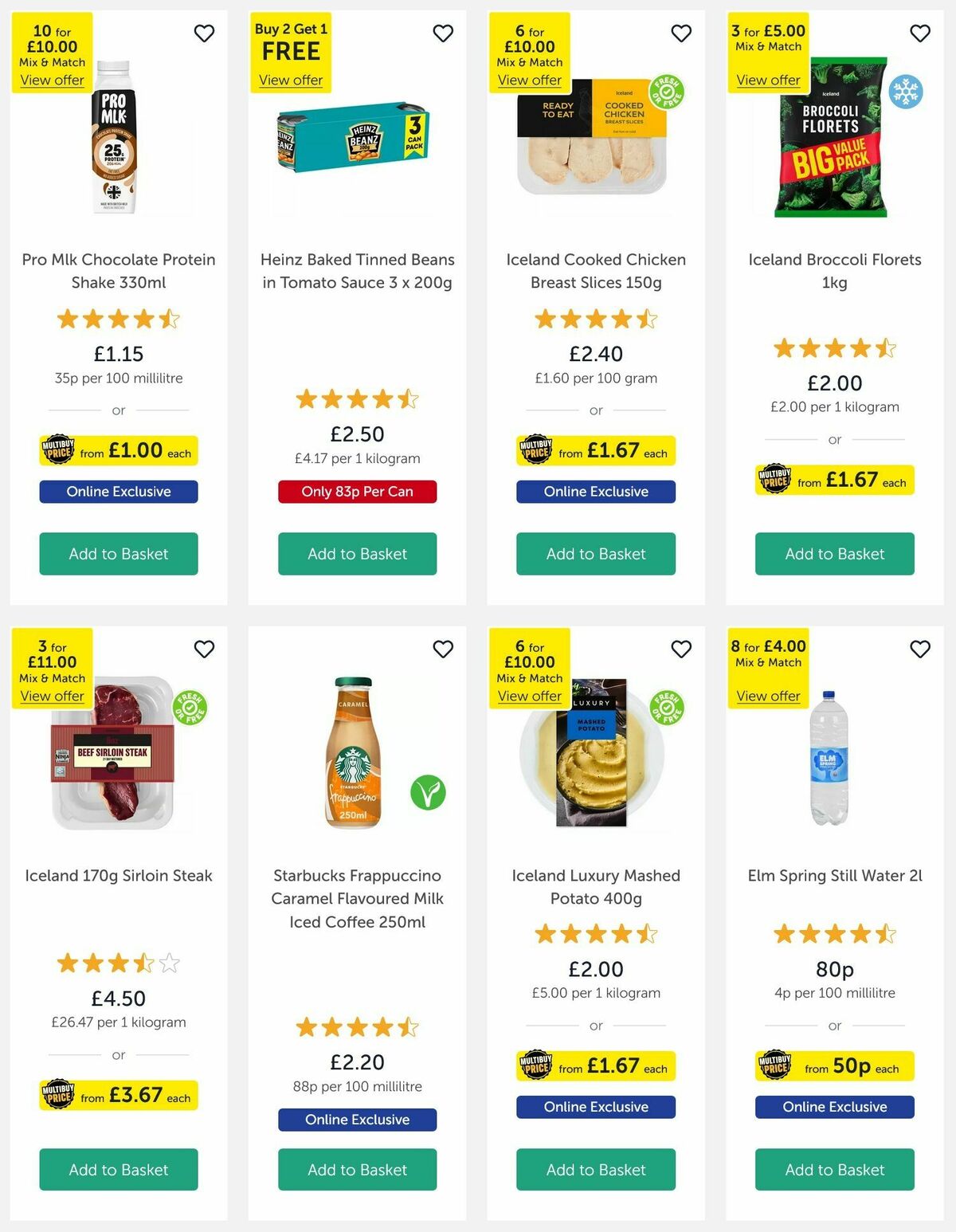View offer on the 3 for £11.00 steak deal
This screenshot has height=1232, width=956.
pos(52,696)
